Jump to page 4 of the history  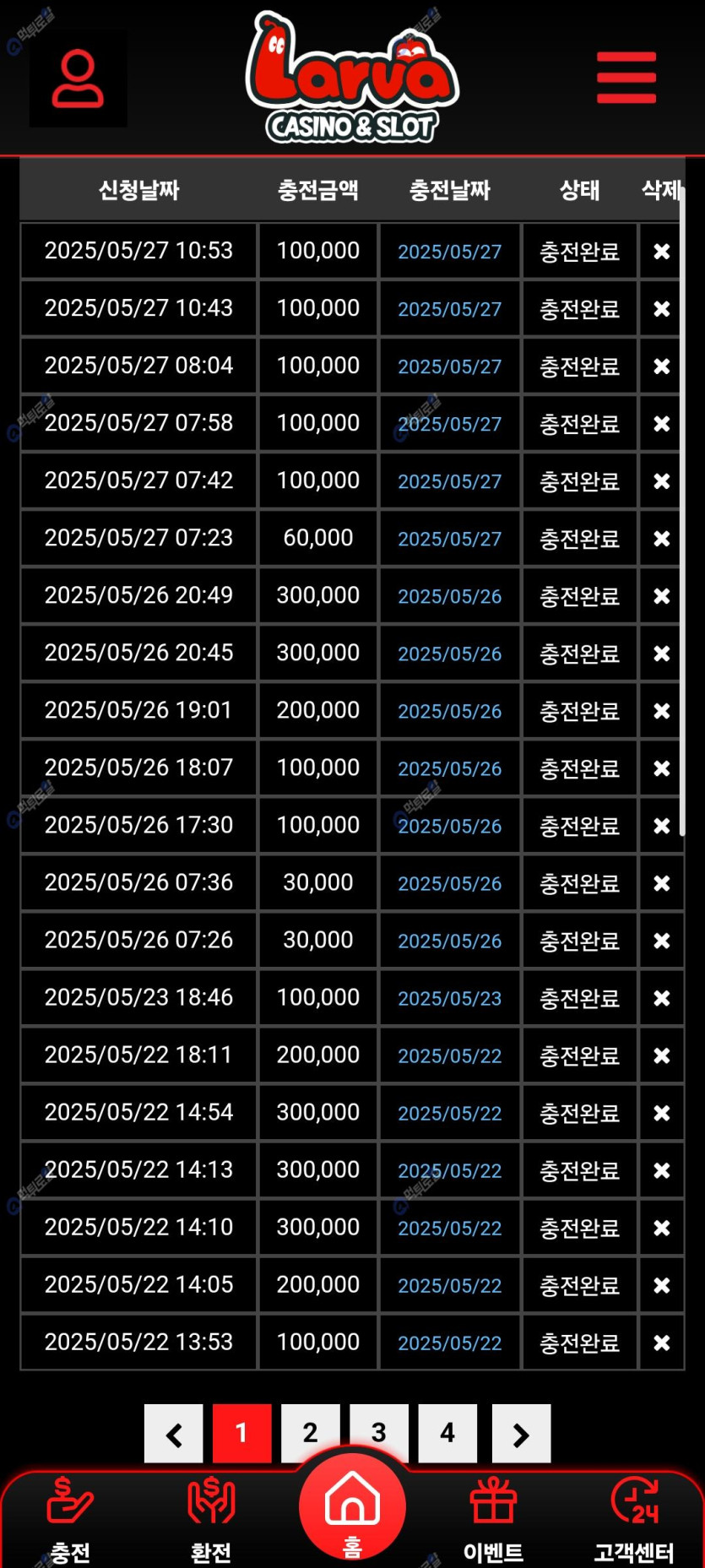click(447, 1433)
